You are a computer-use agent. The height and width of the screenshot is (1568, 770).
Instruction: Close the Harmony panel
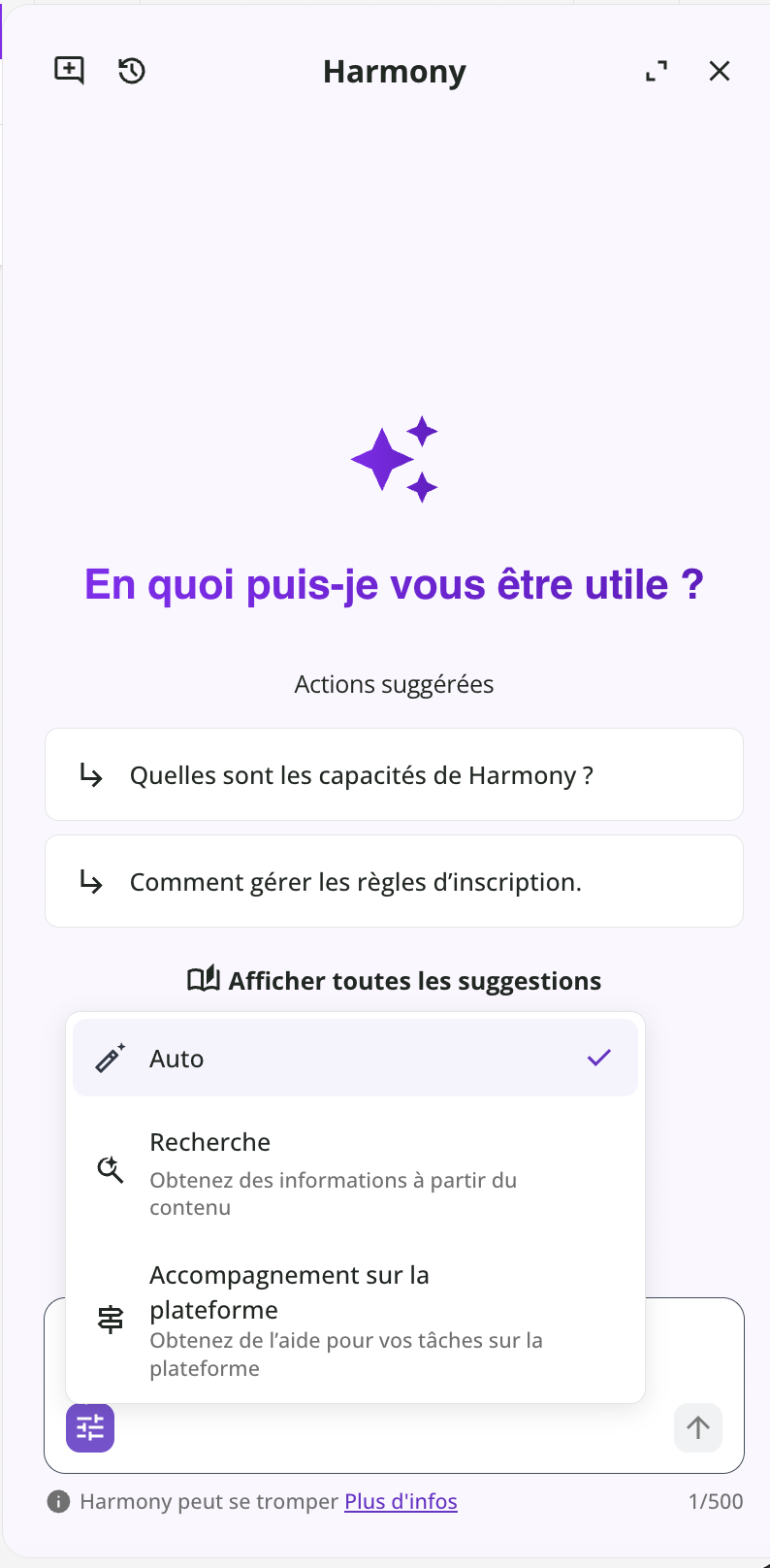pyautogui.click(x=719, y=71)
